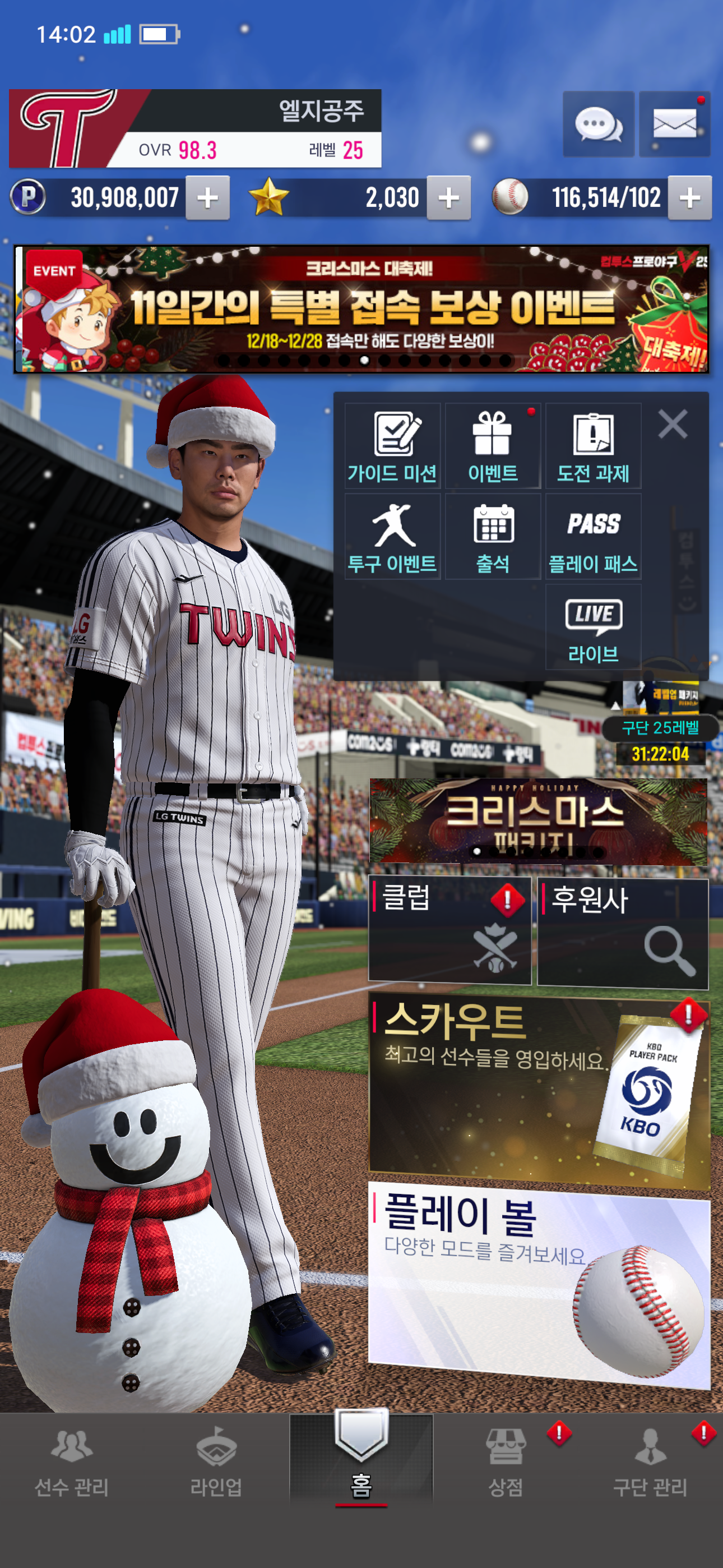Open the 이벤트 gift menu
The image size is (723, 1568).
[x=492, y=446]
